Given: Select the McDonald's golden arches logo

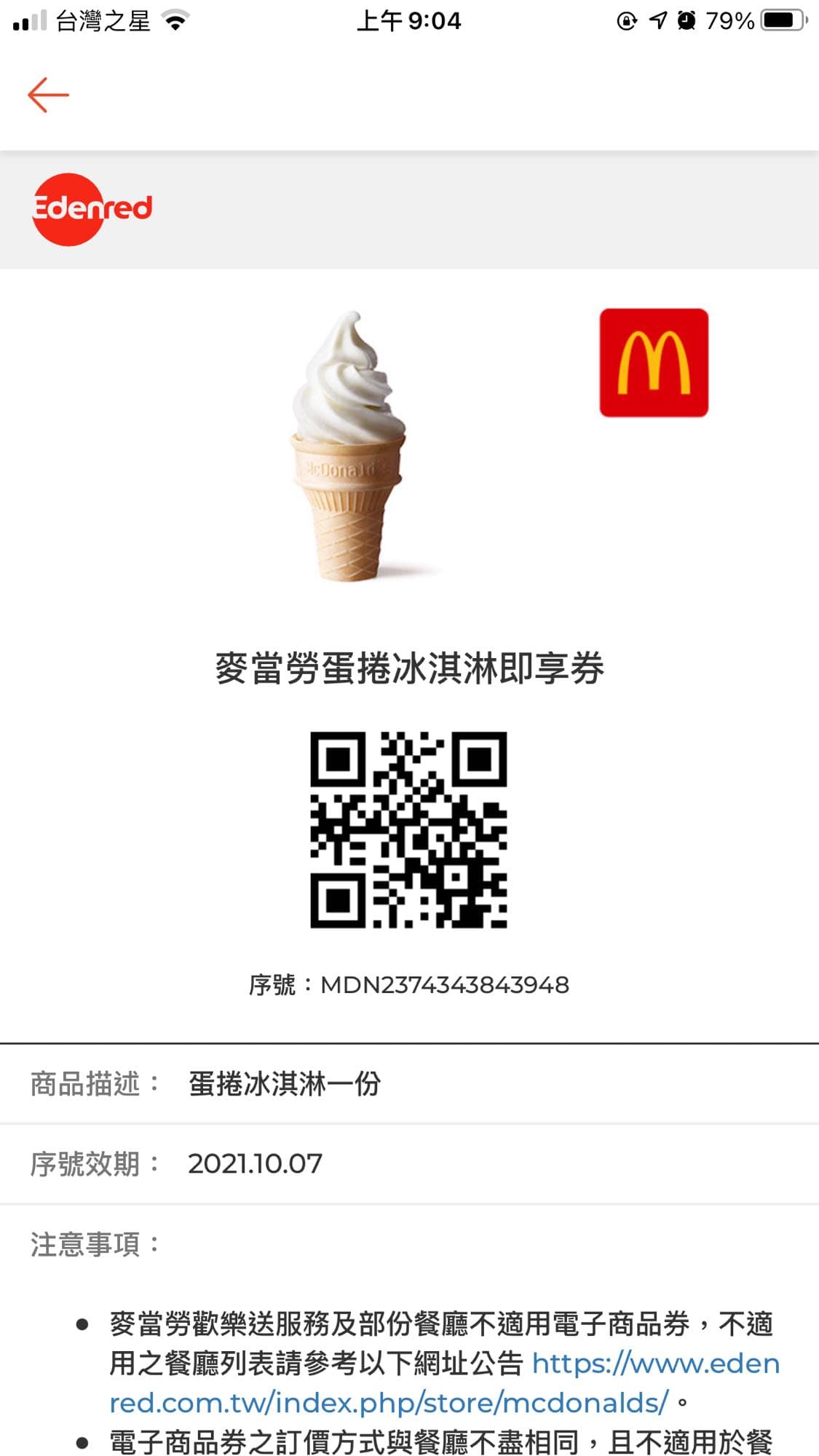Looking at the screenshot, I should coord(652,363).
